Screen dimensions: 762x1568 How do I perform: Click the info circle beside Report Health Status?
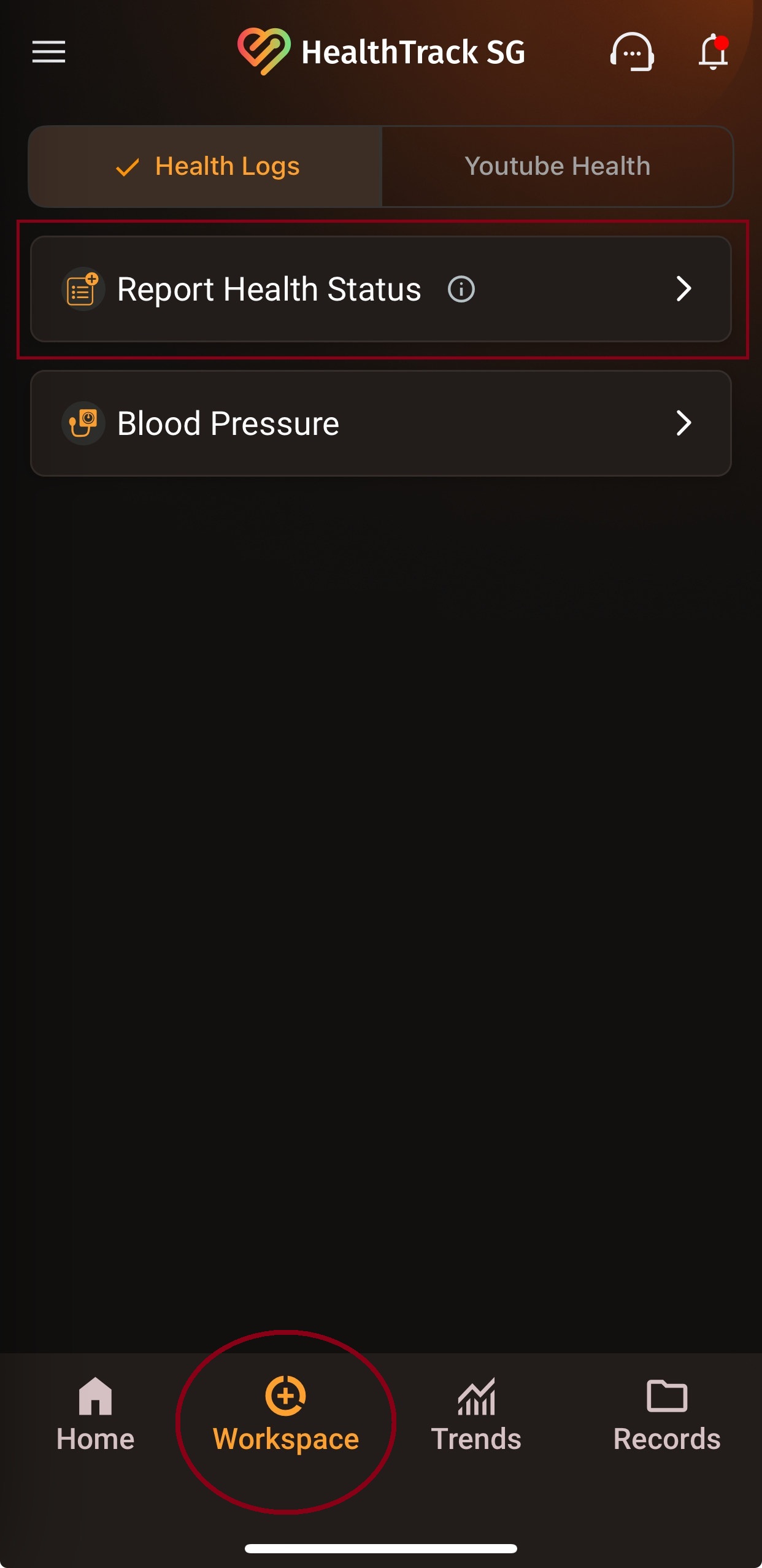click(x=461, y=289)
